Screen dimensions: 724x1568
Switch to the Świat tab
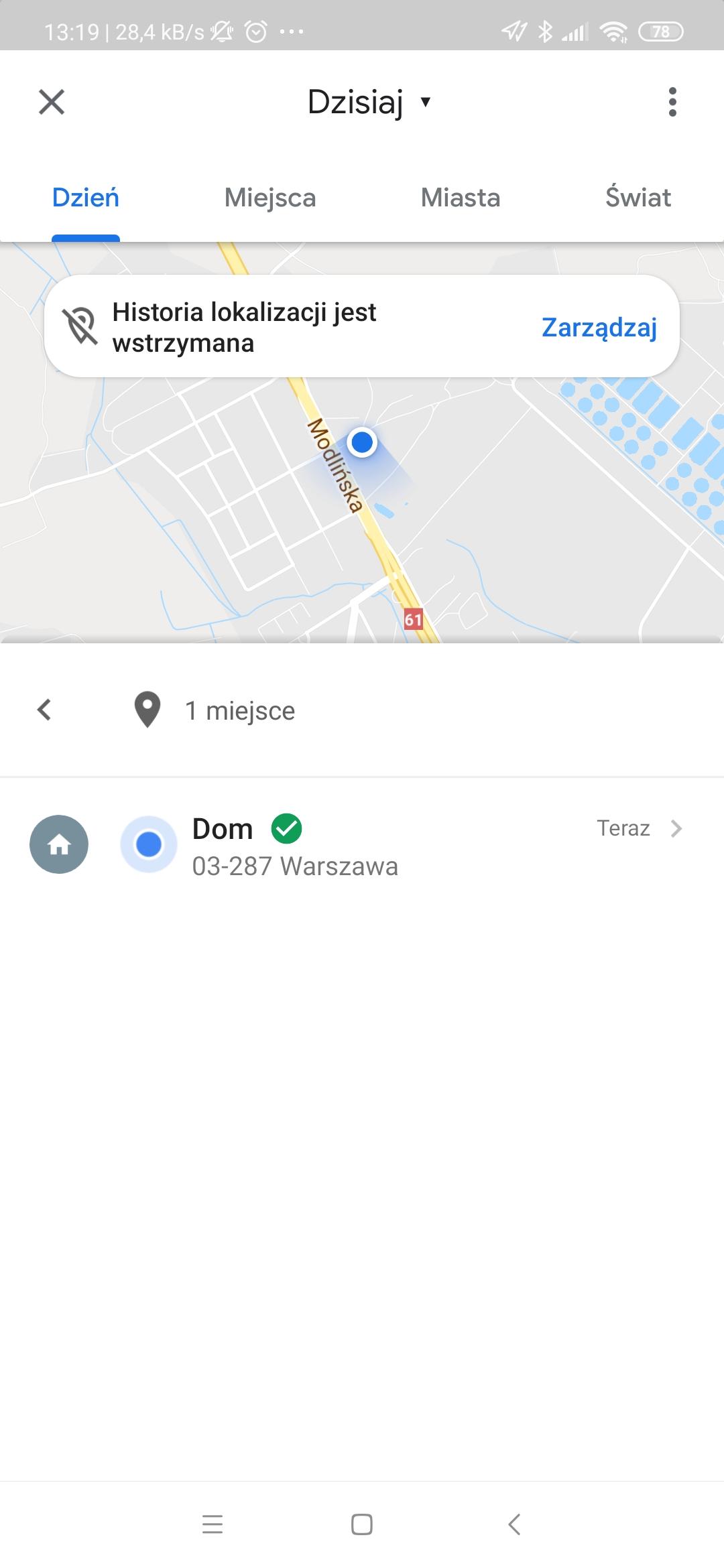coord(638,198)
